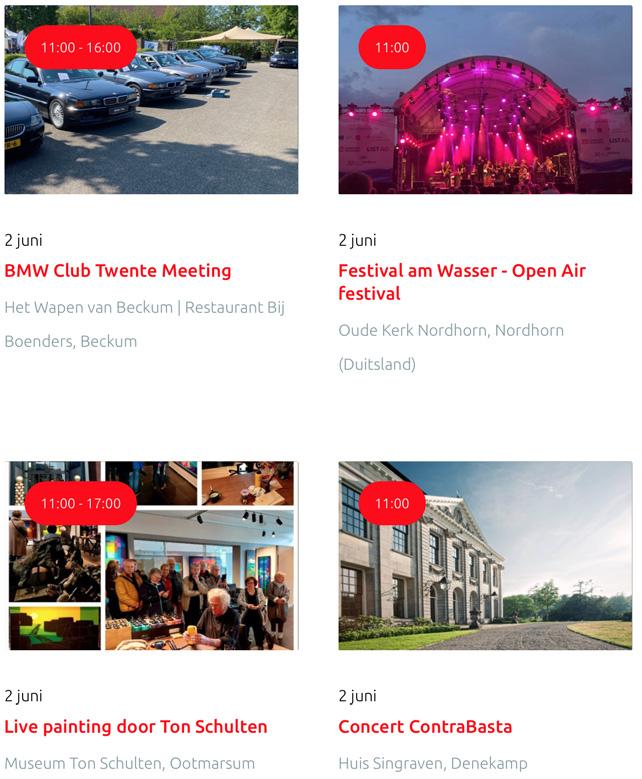Select Live painting door Ton Schulten title
Viewport: 642px width, 779px height.
(x=136, y=727)
